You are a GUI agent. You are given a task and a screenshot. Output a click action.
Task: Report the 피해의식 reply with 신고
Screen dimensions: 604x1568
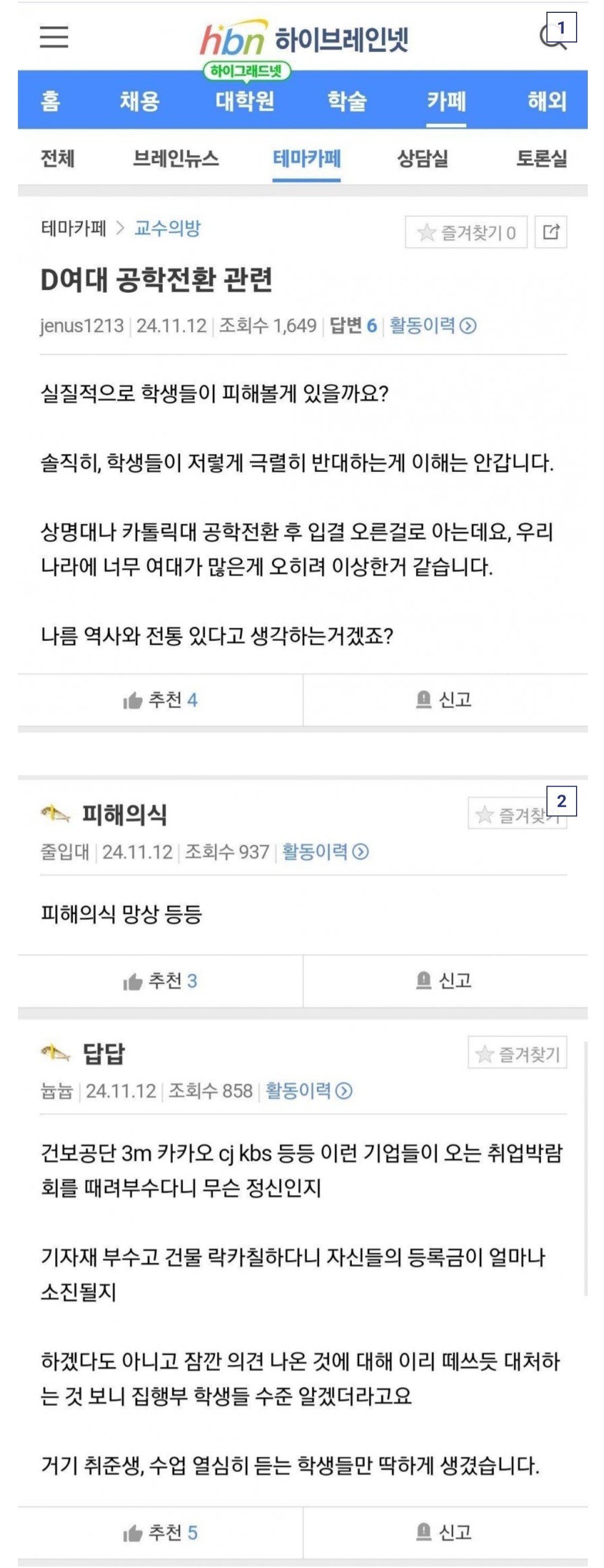pyautogui.click(x=444, y=980)
